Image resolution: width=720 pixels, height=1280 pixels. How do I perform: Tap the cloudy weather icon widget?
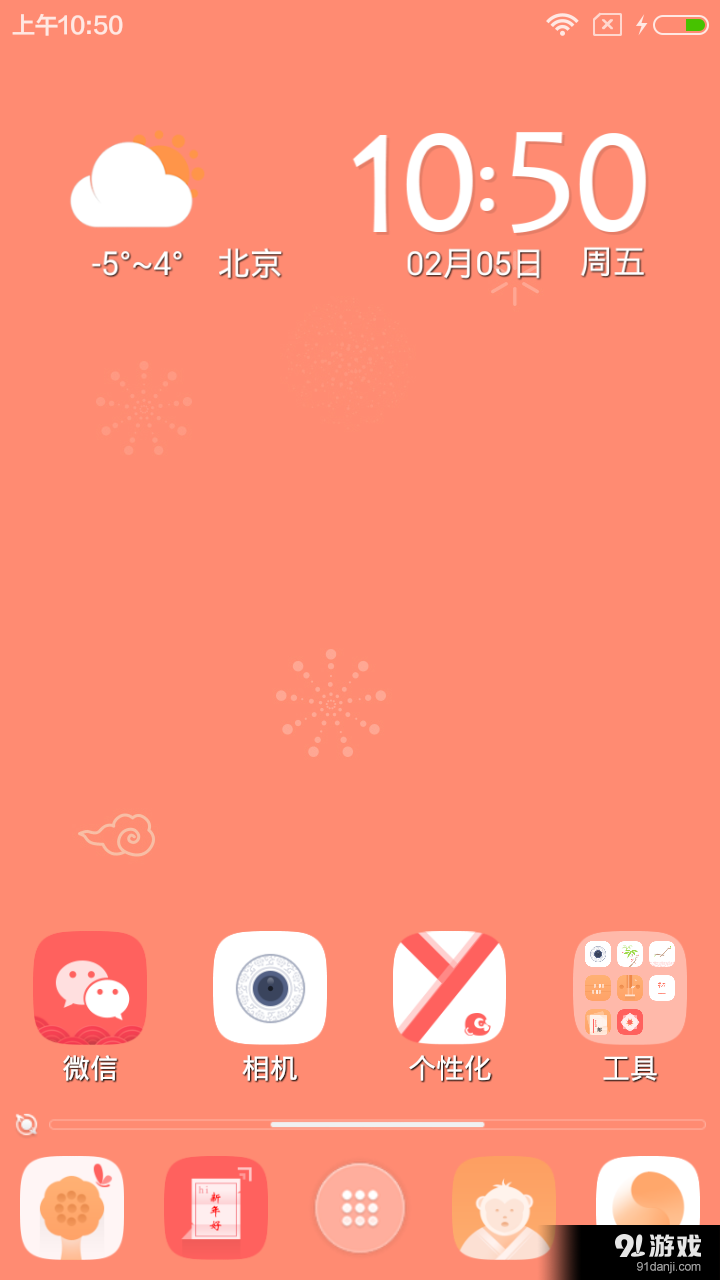point(133,180)
